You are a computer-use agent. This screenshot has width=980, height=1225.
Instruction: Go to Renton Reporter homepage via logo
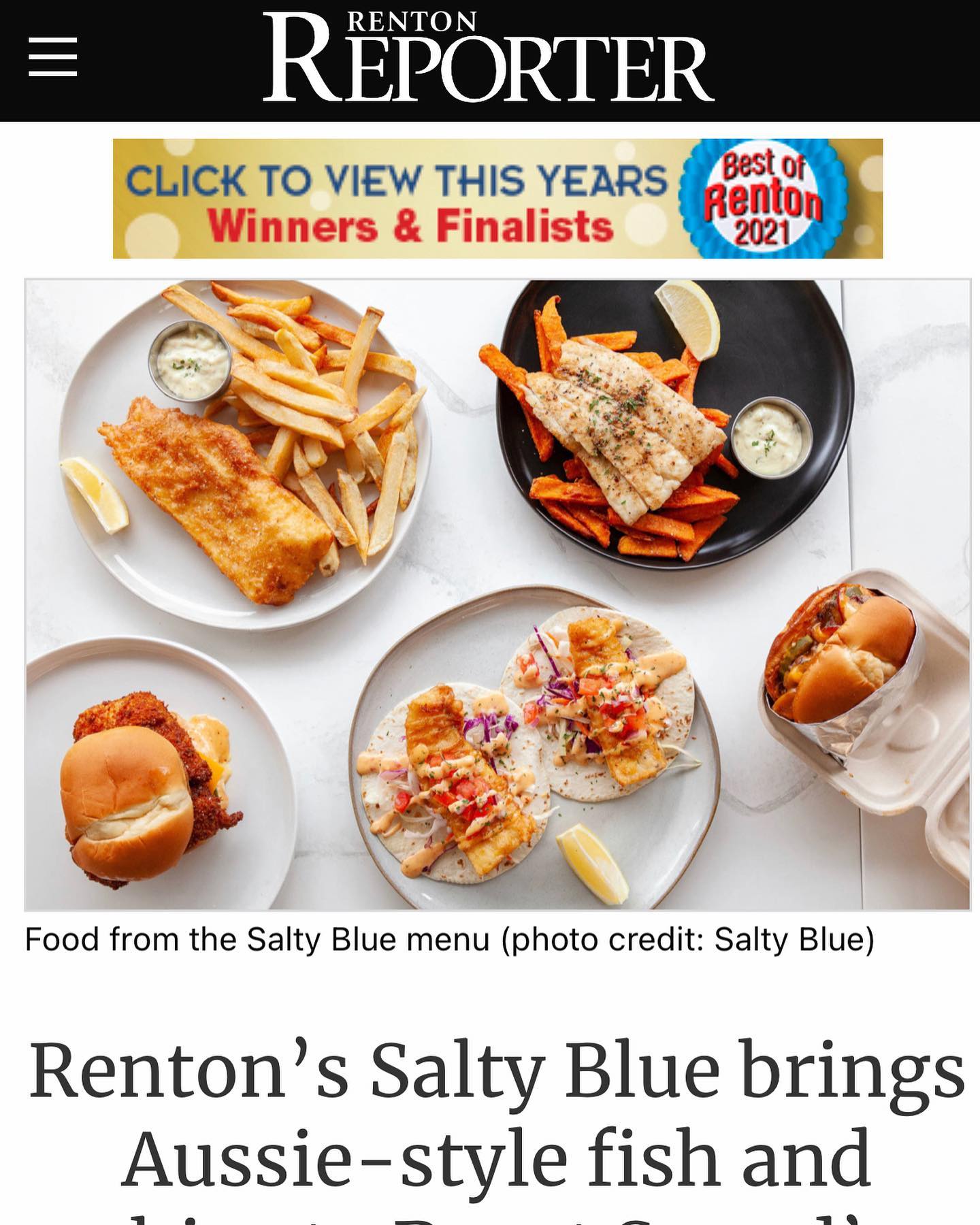[487, 59]
